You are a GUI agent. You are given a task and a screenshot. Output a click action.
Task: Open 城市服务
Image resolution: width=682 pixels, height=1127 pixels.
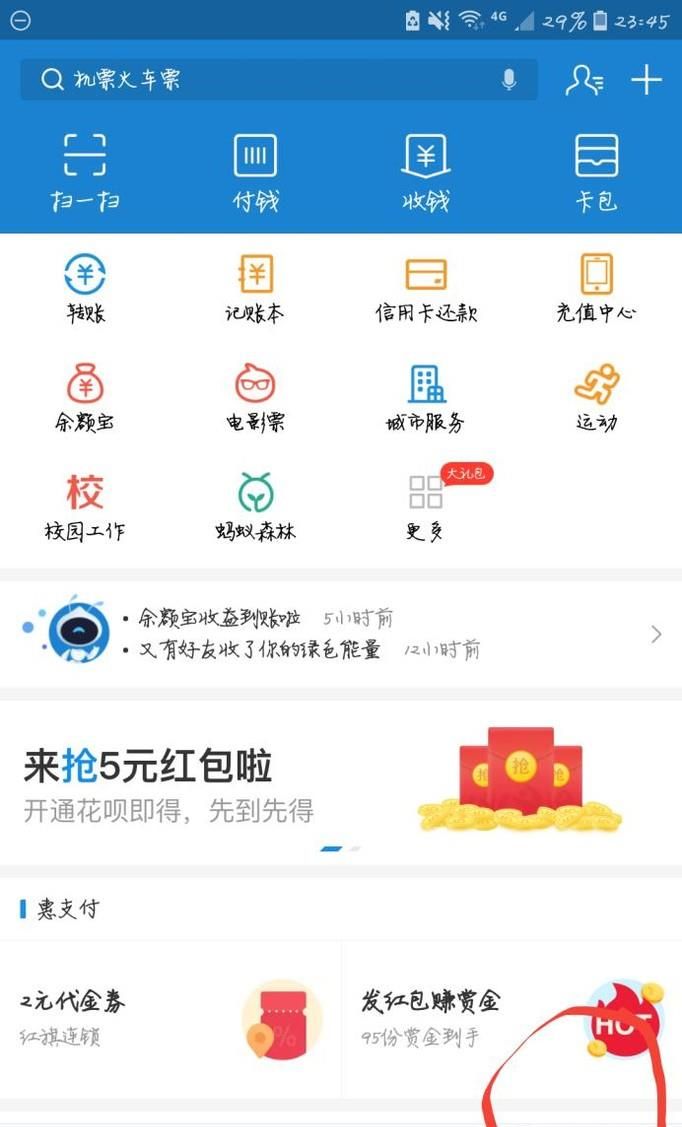pos(425,397)
